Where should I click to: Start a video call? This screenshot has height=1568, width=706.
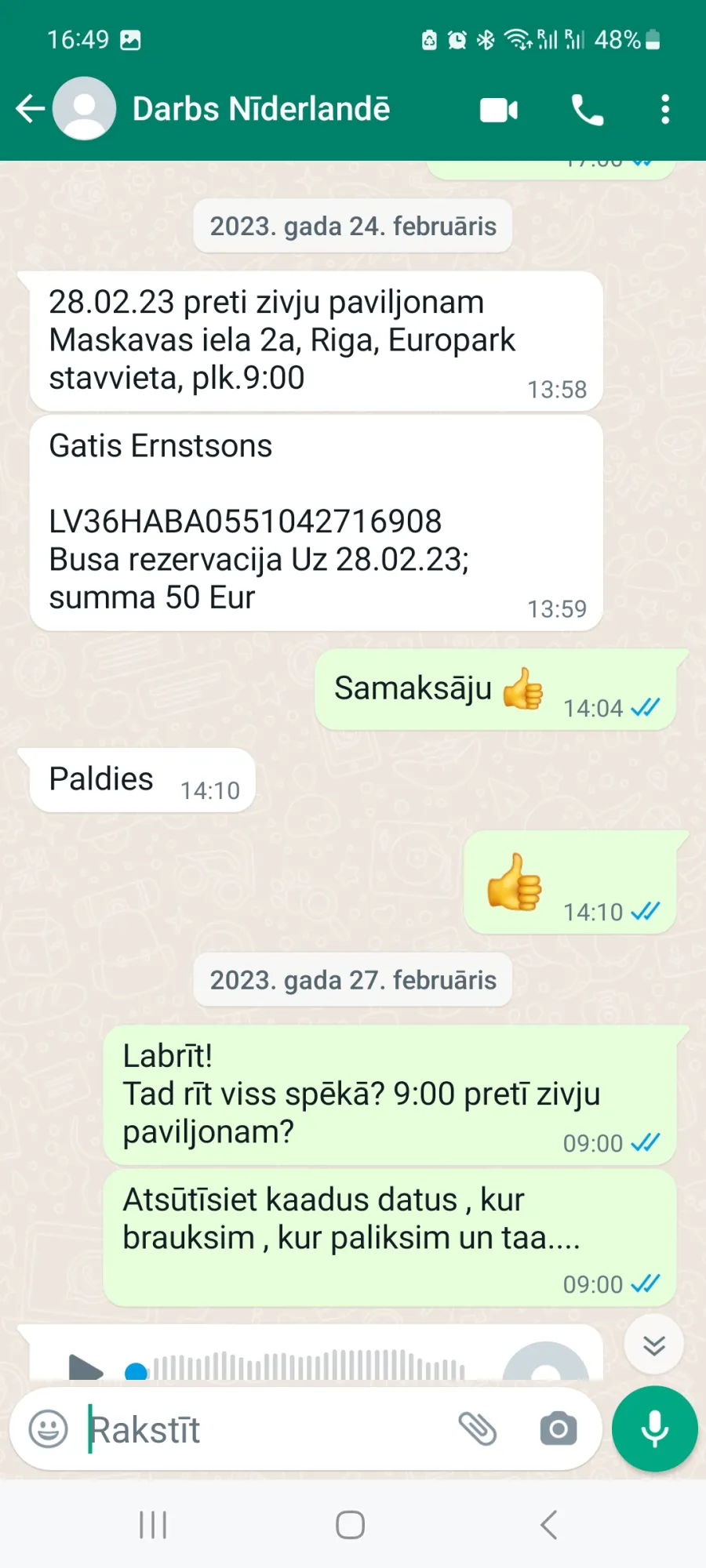[499, 110]
